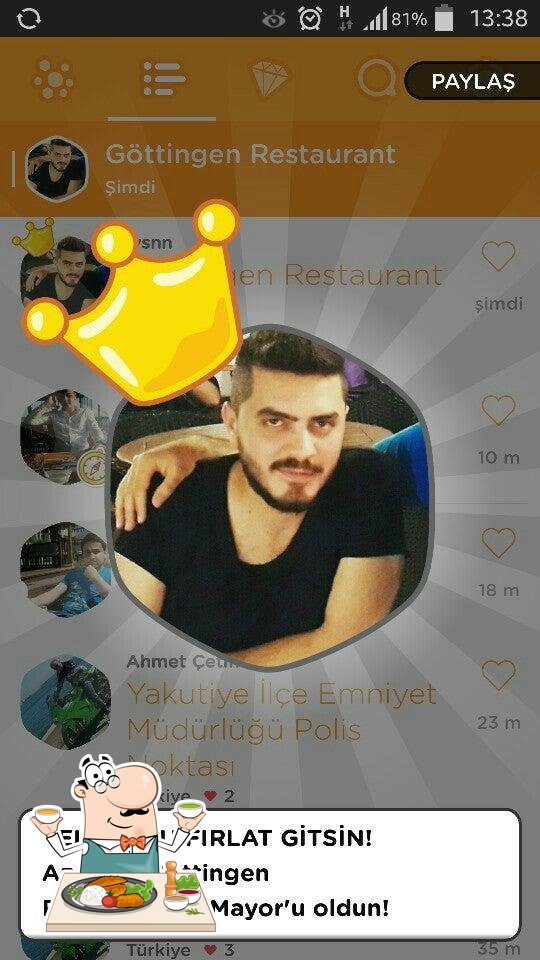The image size is (540, 960).
Task: Like the check-in from 18 m ago
Action: [498, 542]
